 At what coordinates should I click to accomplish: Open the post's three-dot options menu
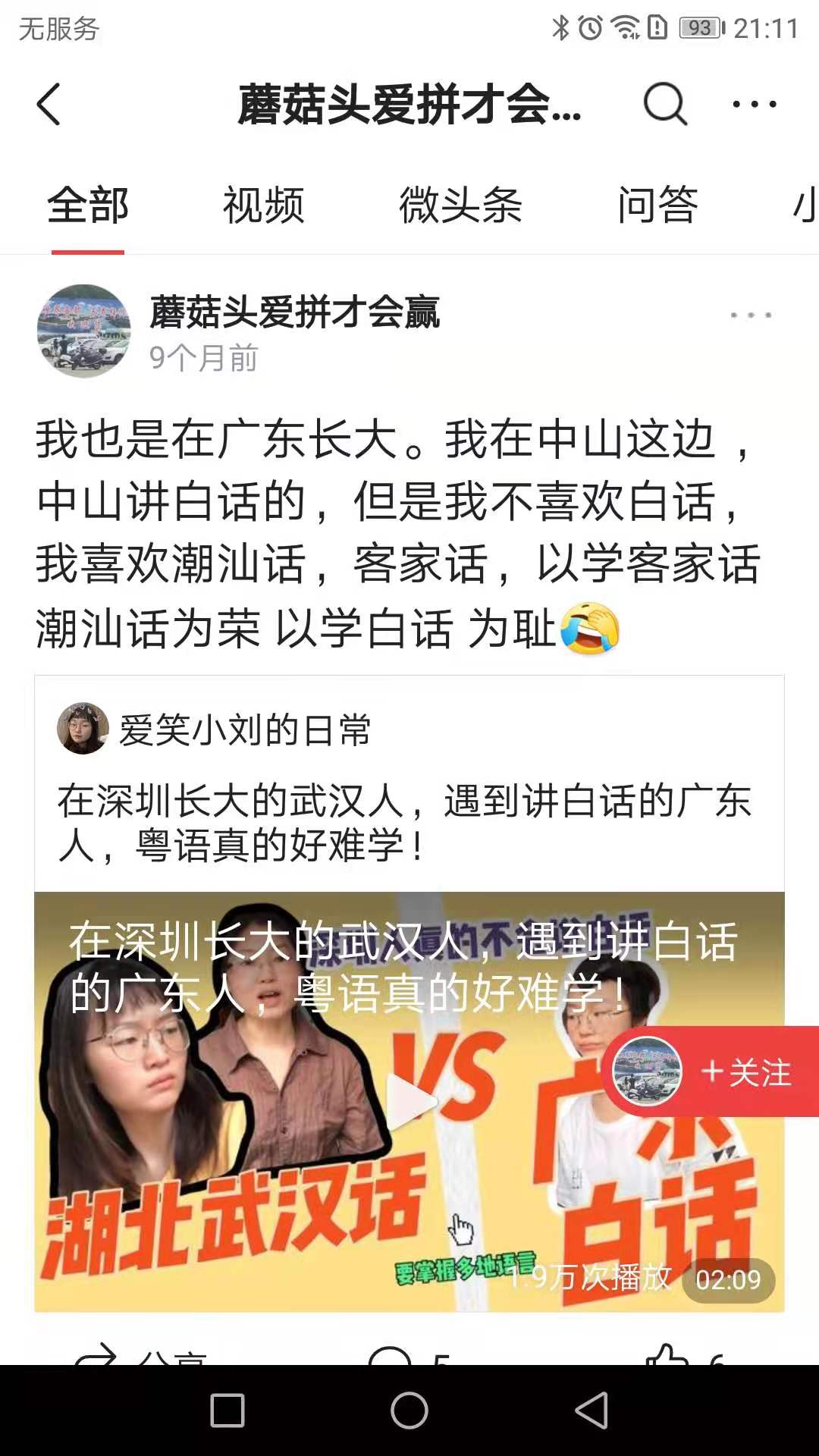750,315
